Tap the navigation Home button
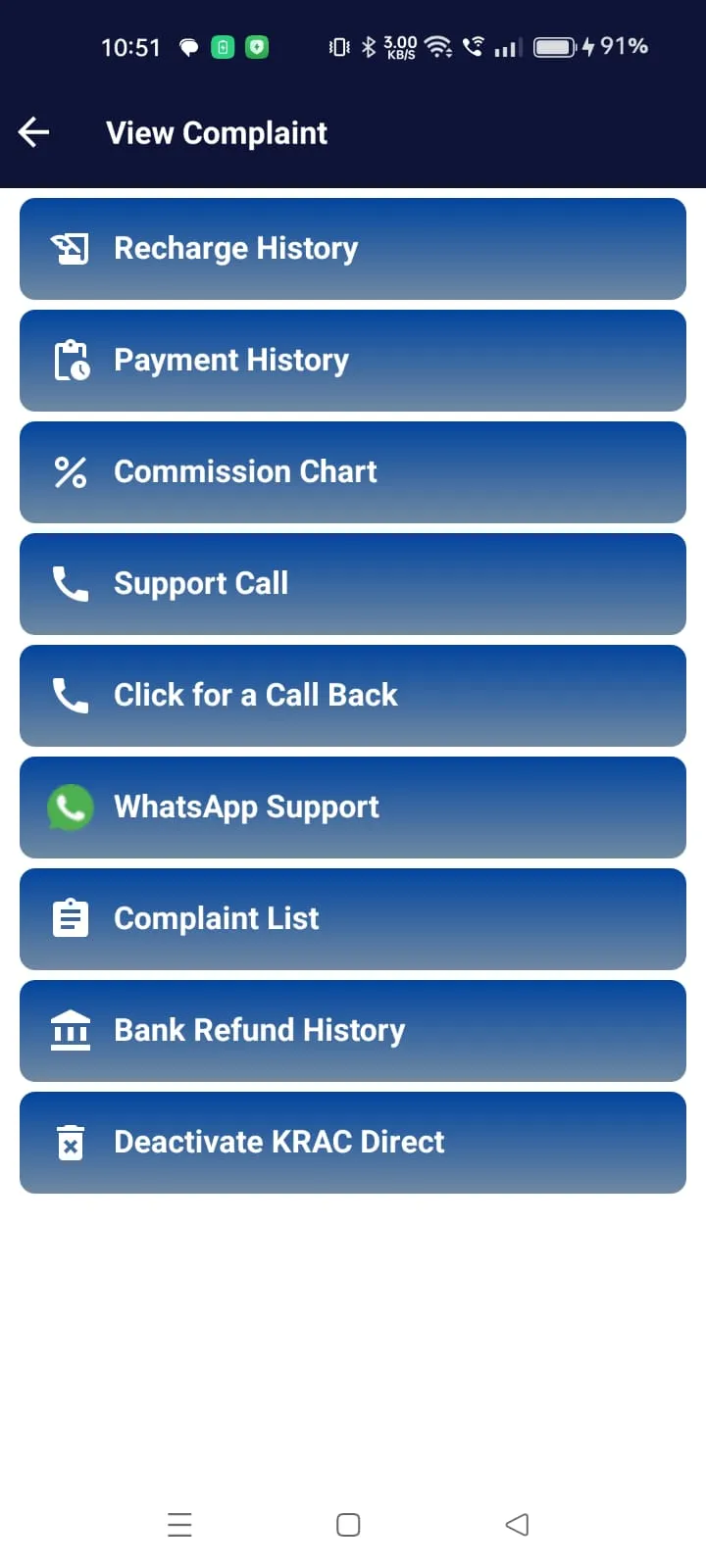The height and width of the screenshot is (1568, 706). pos(348,1525)
